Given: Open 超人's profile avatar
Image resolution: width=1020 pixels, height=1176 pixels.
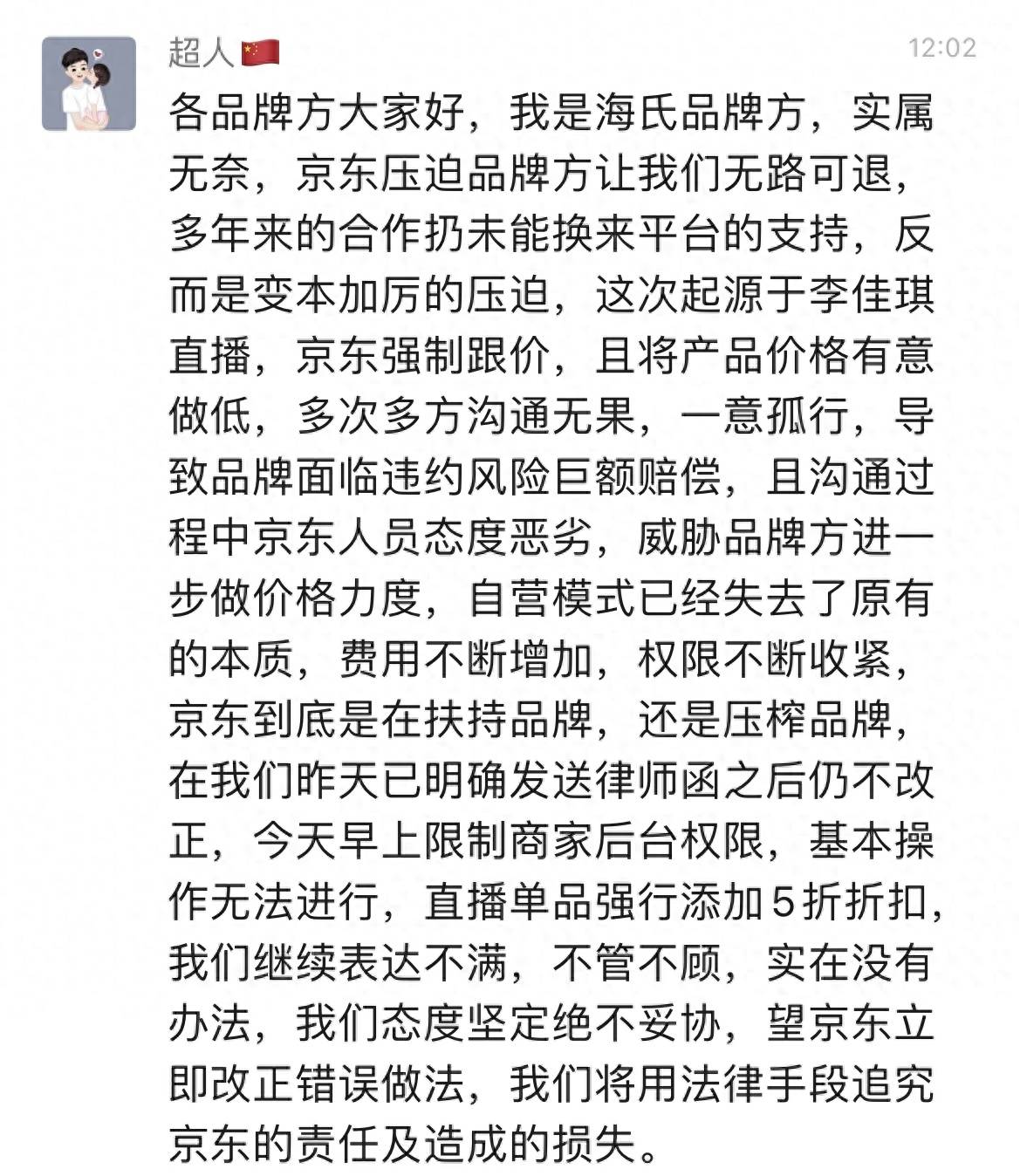Looking at the screenshot, I should (88, 84).
